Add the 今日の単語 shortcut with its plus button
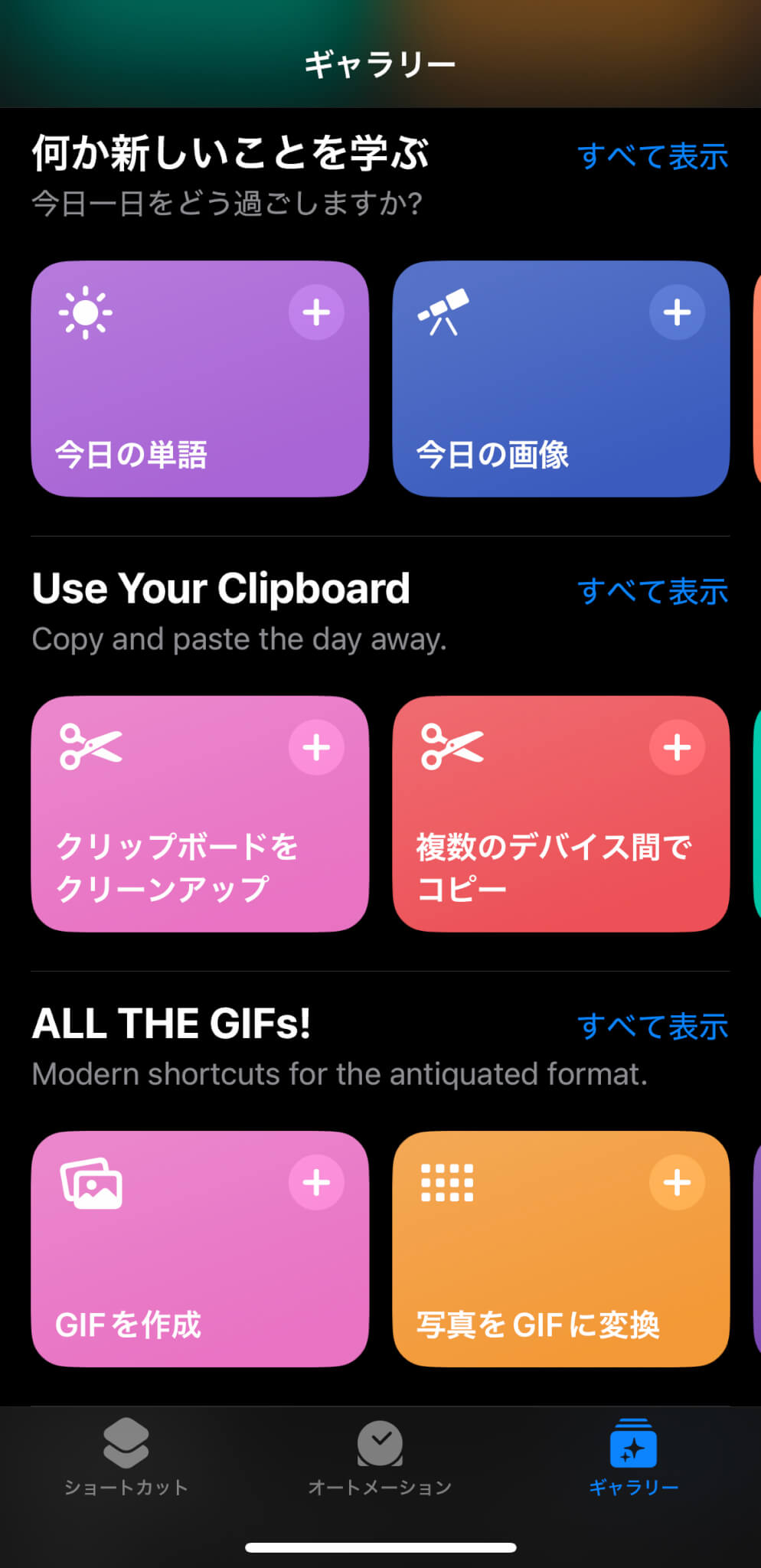 316,312
